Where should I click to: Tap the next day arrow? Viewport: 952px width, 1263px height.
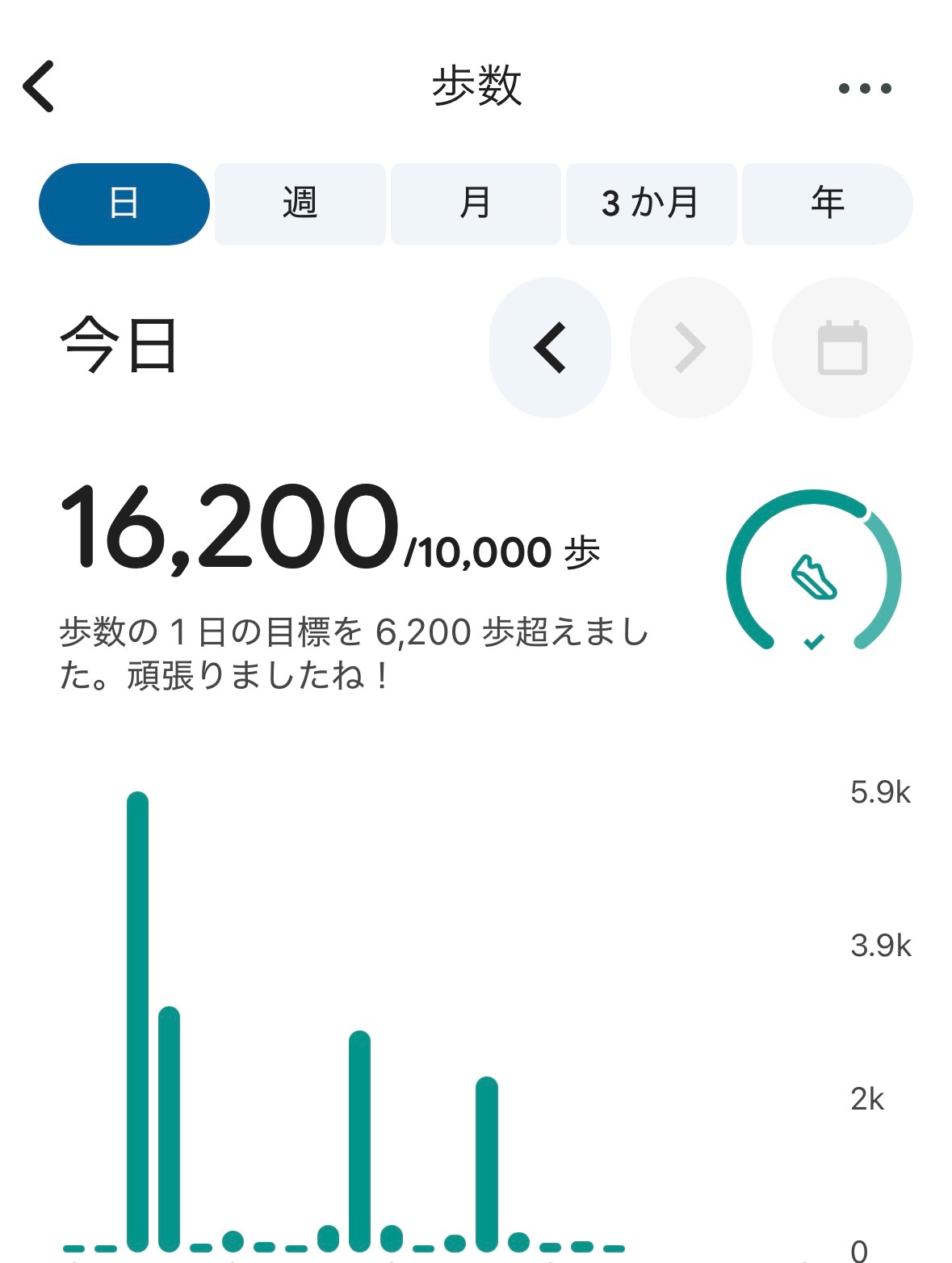[691, 347]
